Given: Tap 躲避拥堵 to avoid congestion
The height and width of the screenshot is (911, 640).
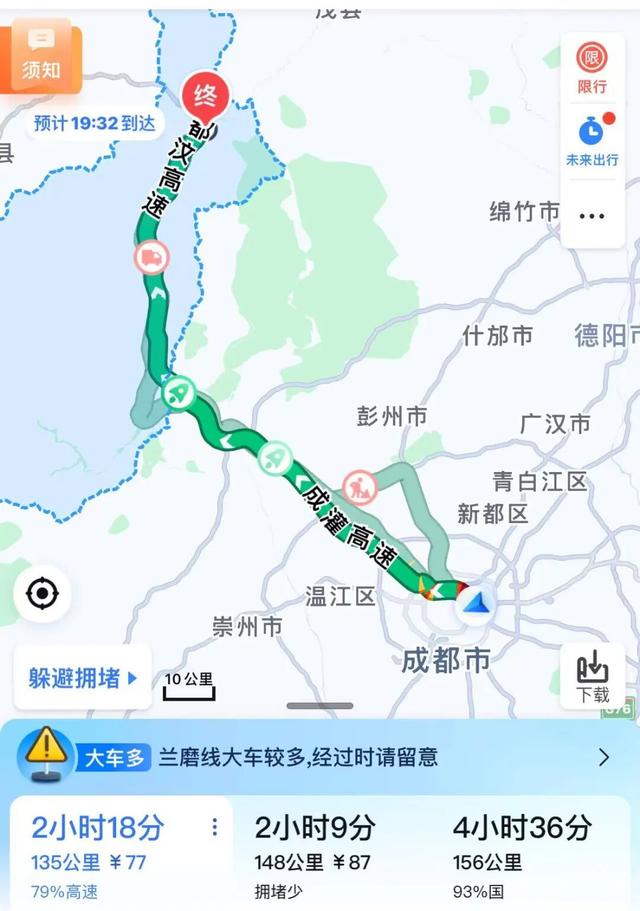Looking at the screenshot, I should coord(82,678).
